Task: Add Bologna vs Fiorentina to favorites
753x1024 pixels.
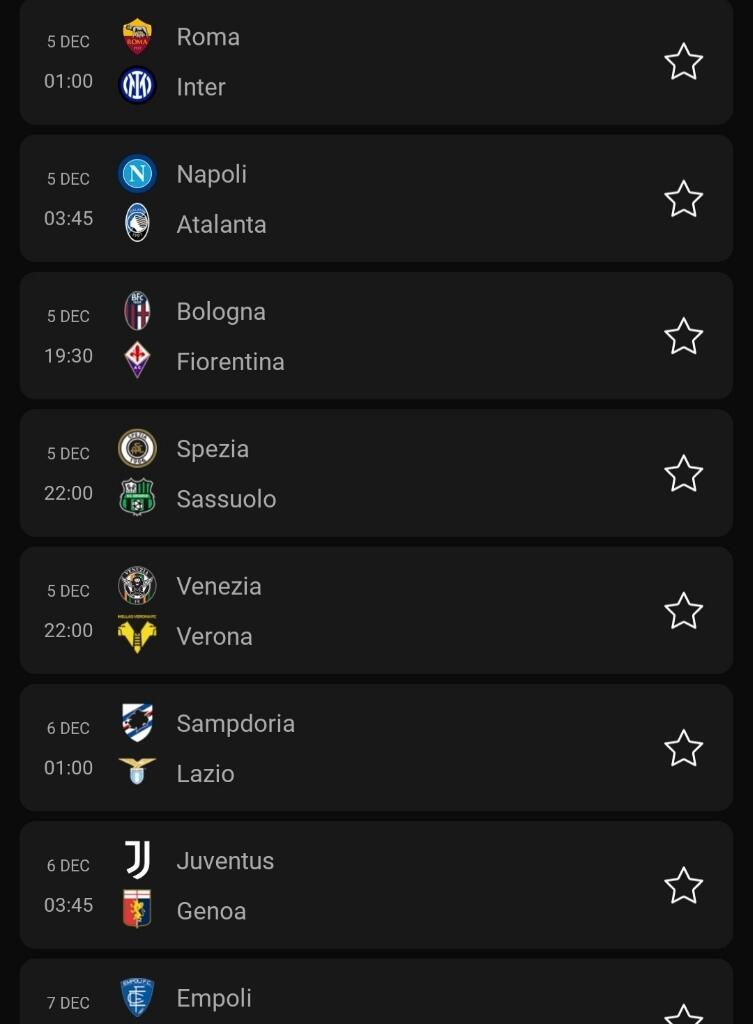Action: pos(683,337)
